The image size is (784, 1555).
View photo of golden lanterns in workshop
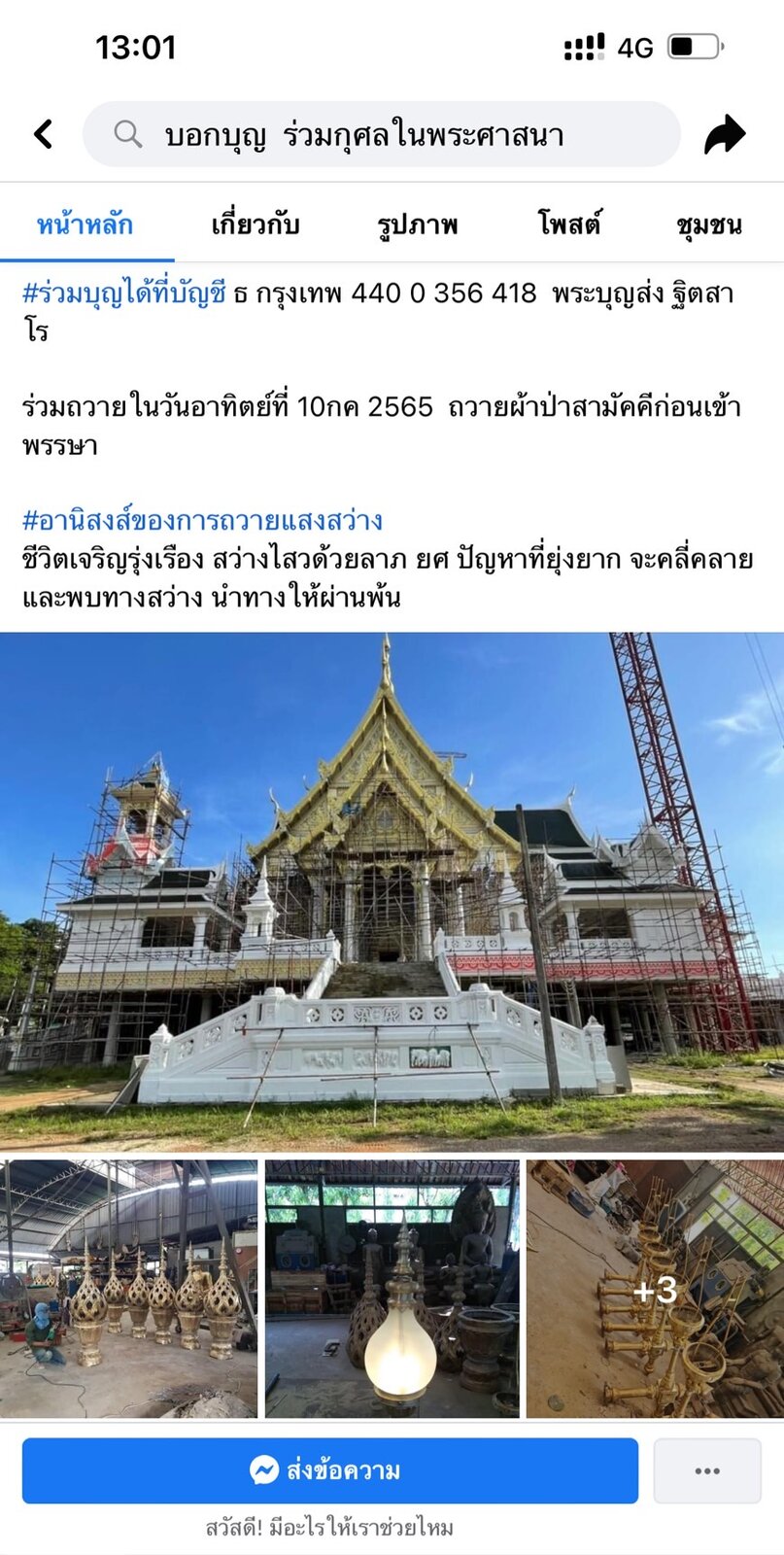point(128,1289)
